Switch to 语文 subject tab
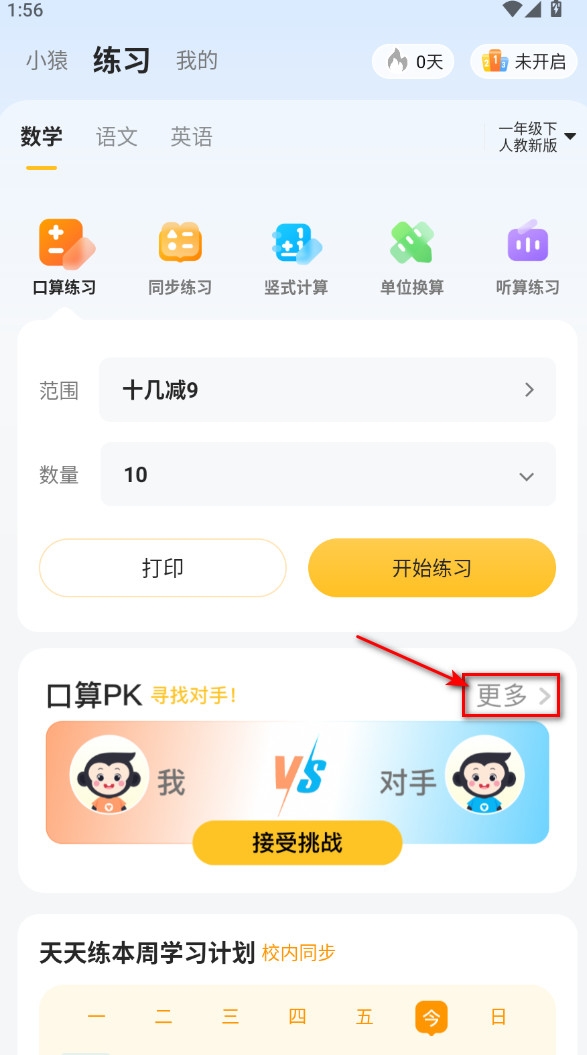 click(x=116, y=137)
